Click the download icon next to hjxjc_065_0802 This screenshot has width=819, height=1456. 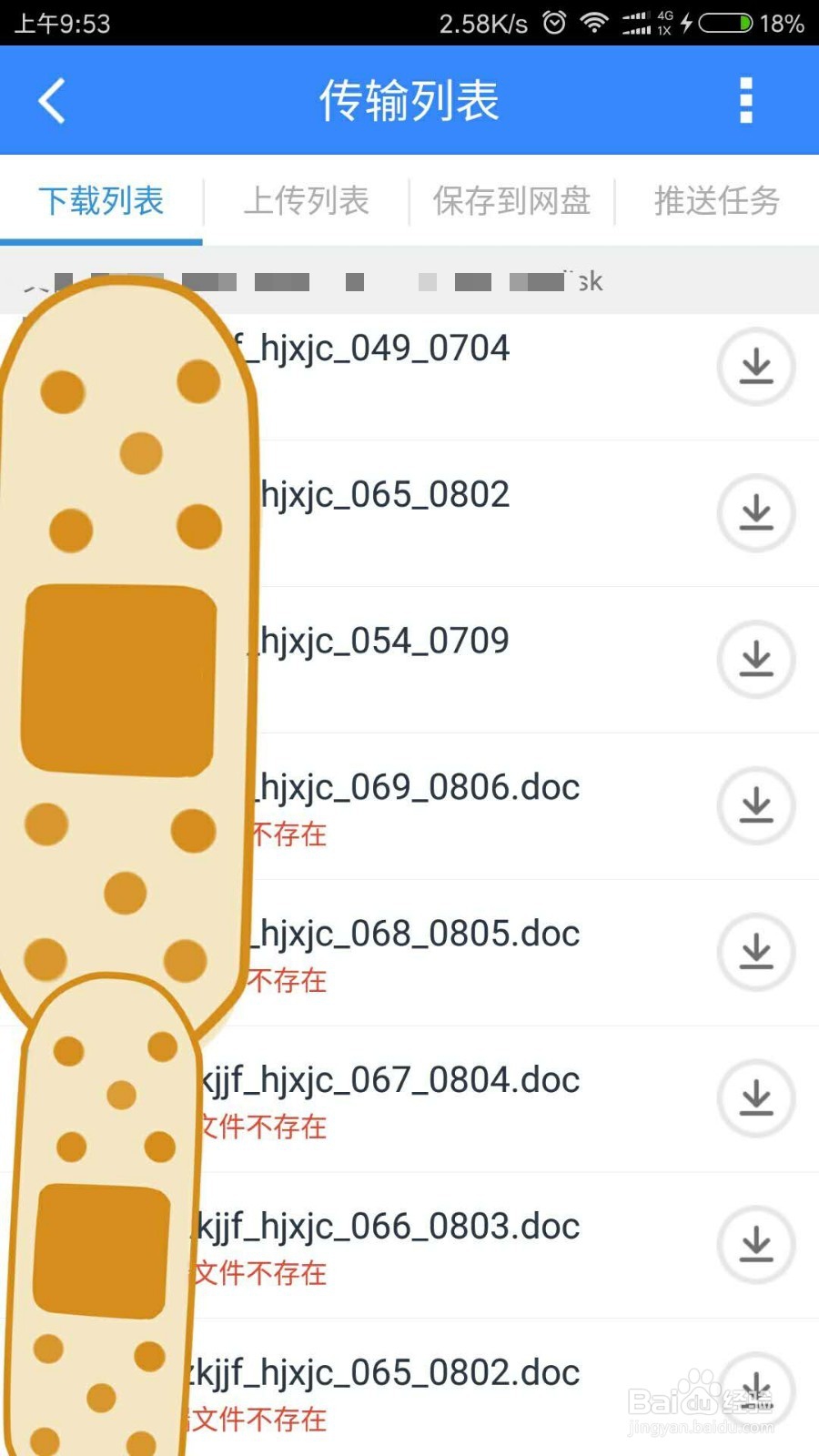756,513
